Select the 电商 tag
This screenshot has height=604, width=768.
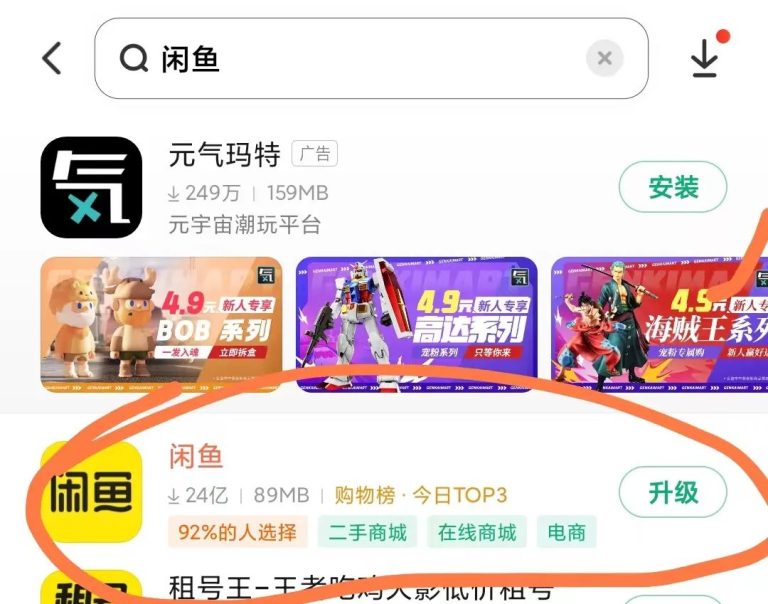[x=566, y=532]
